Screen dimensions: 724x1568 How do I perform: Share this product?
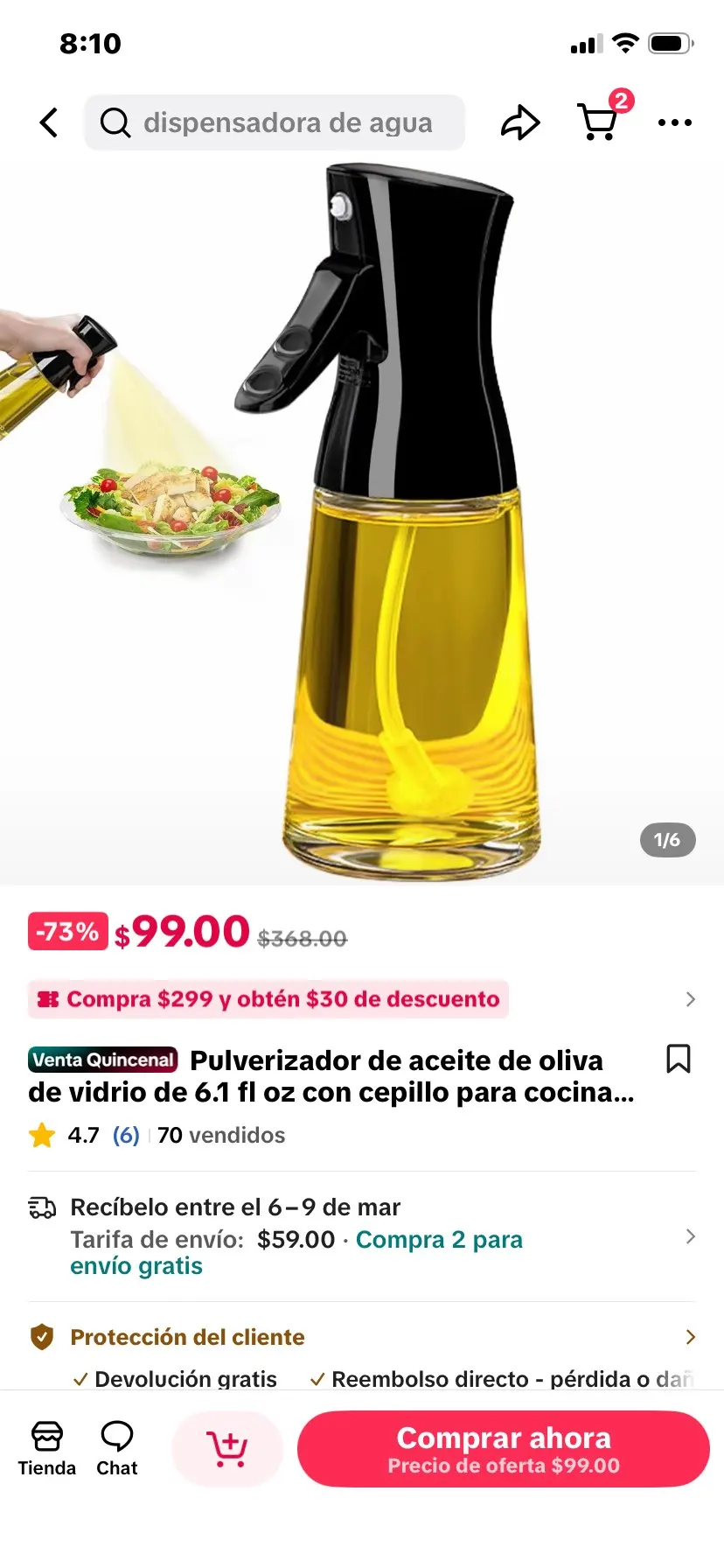tap(520, 122)
